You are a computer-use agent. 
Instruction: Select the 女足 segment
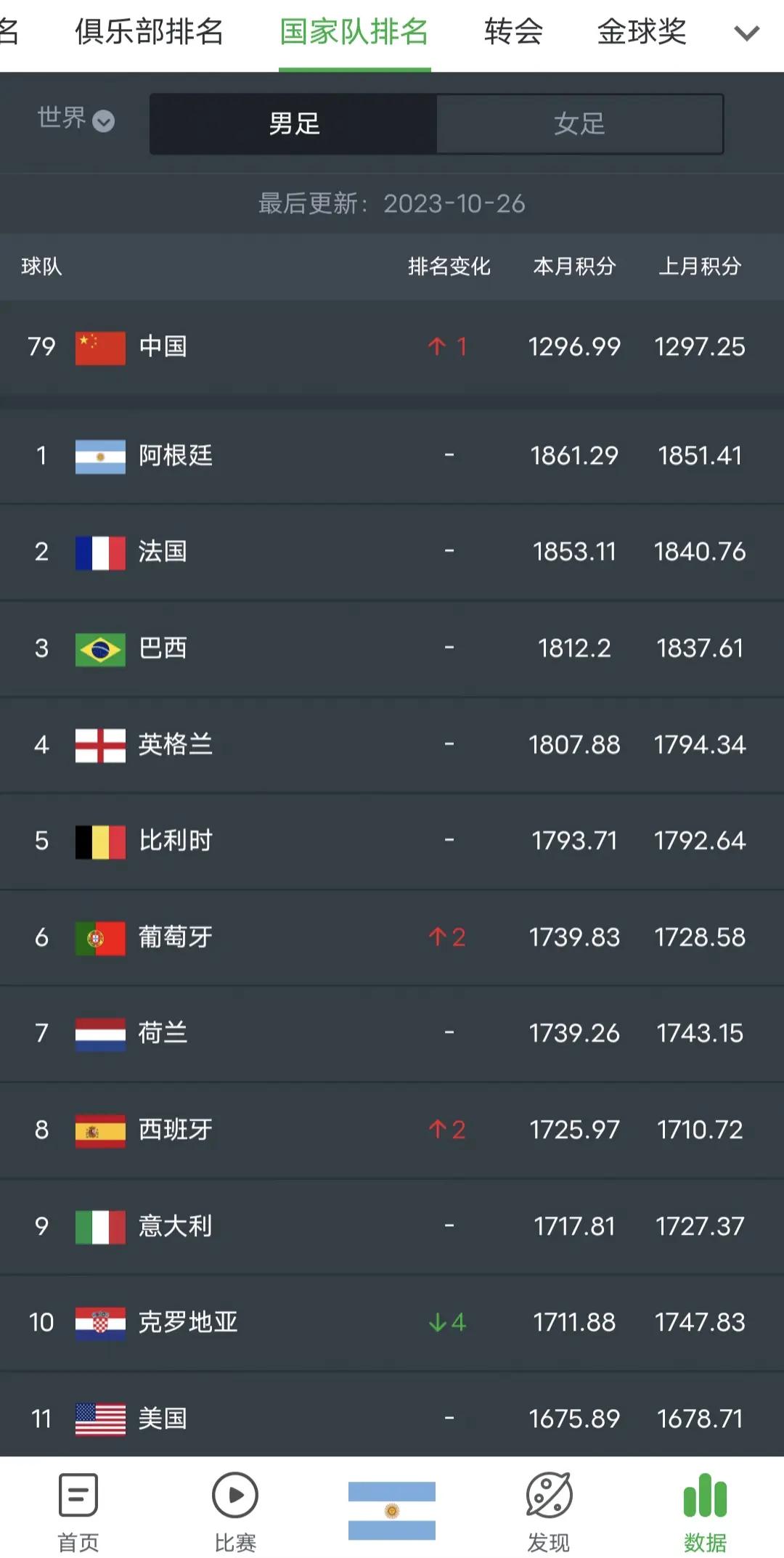coord(579,124)
